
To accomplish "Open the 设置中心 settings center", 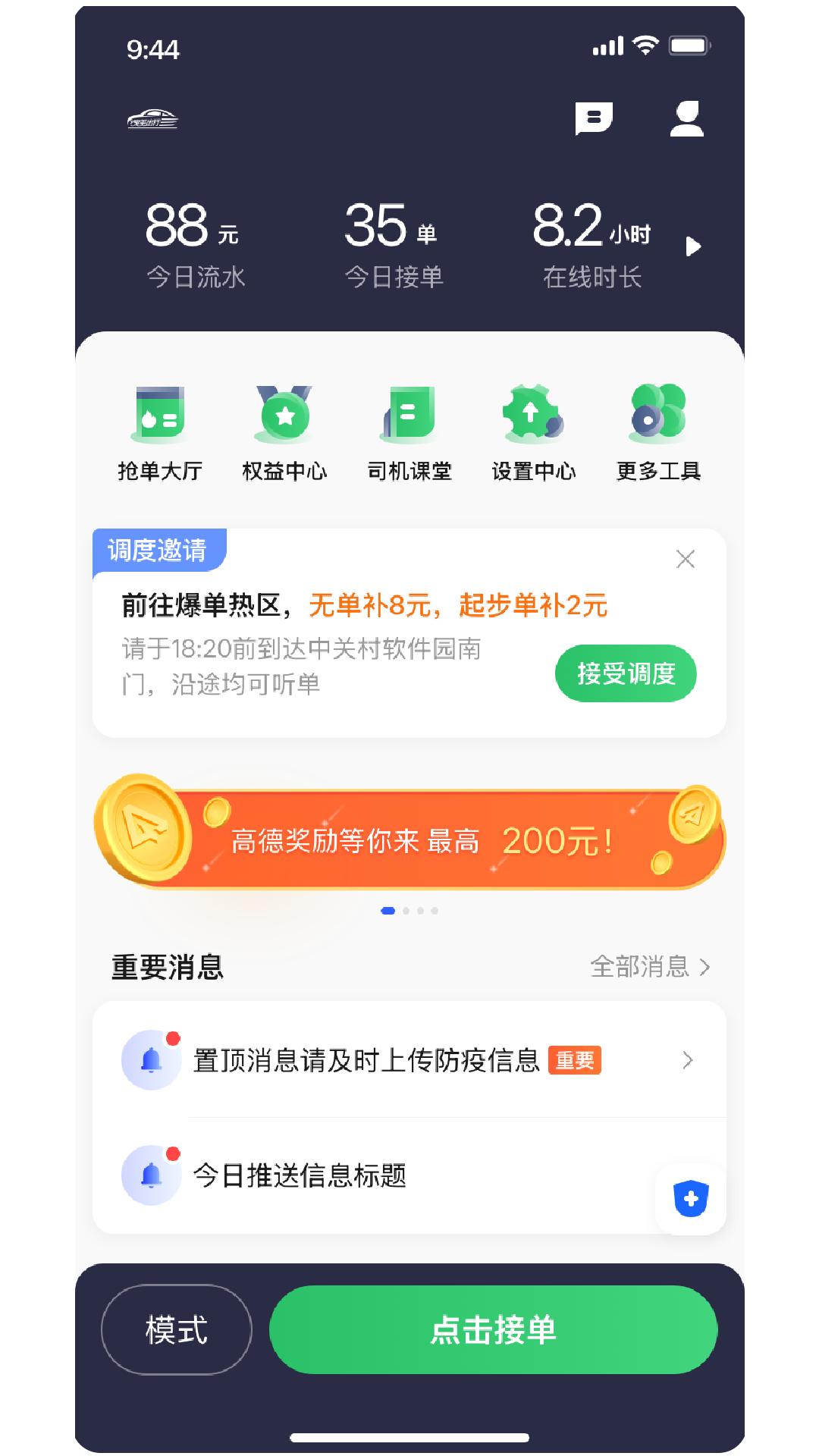I will [x=533, y=432].
